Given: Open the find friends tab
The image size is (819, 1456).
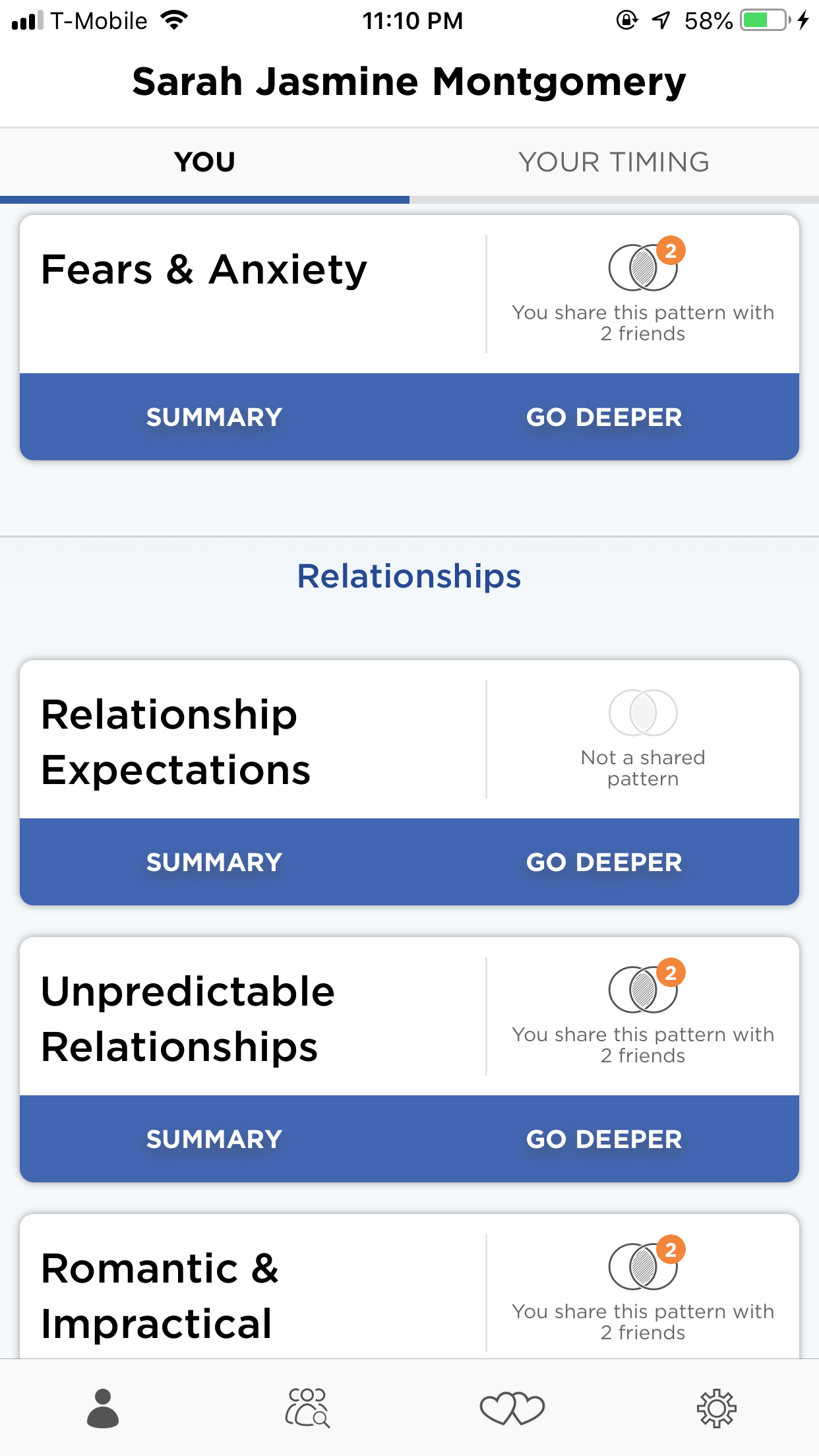Looking at the screenshot, I should 307,1409.
